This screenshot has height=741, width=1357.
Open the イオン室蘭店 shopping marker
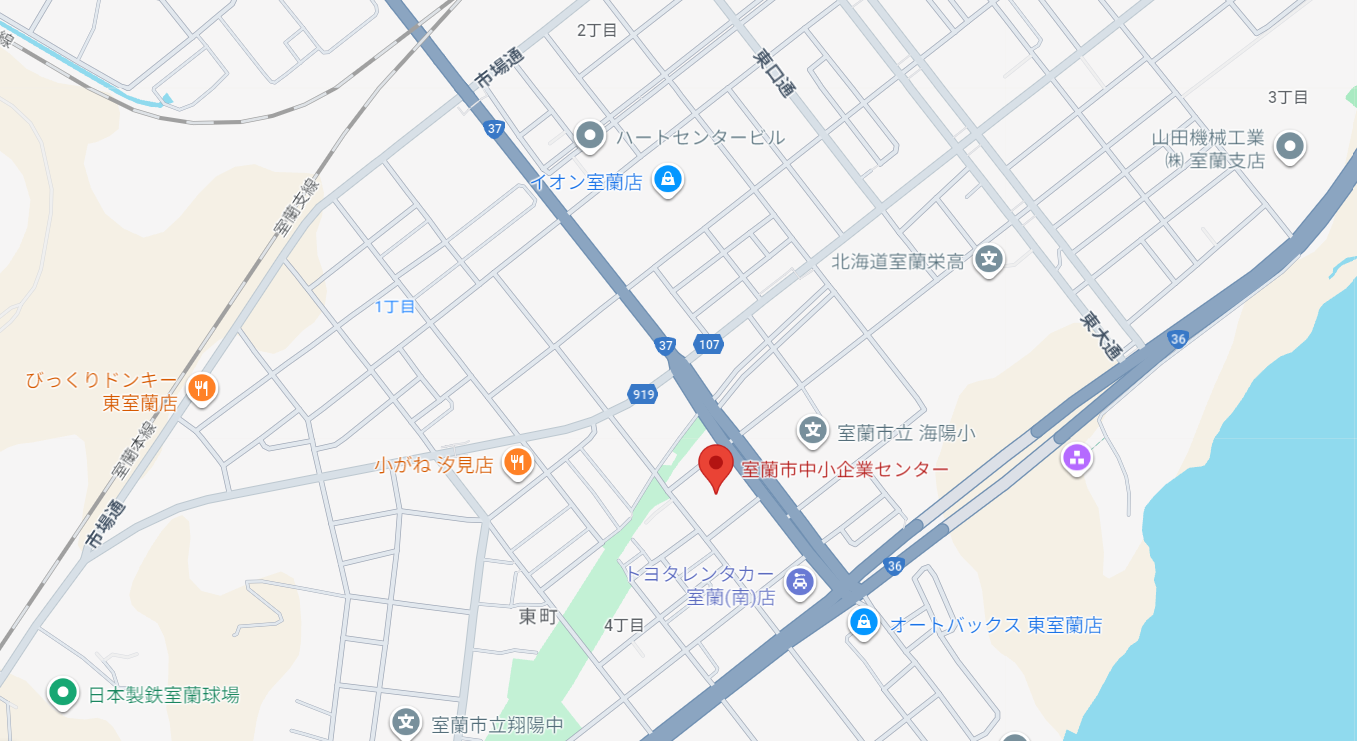tap(667, 180)
